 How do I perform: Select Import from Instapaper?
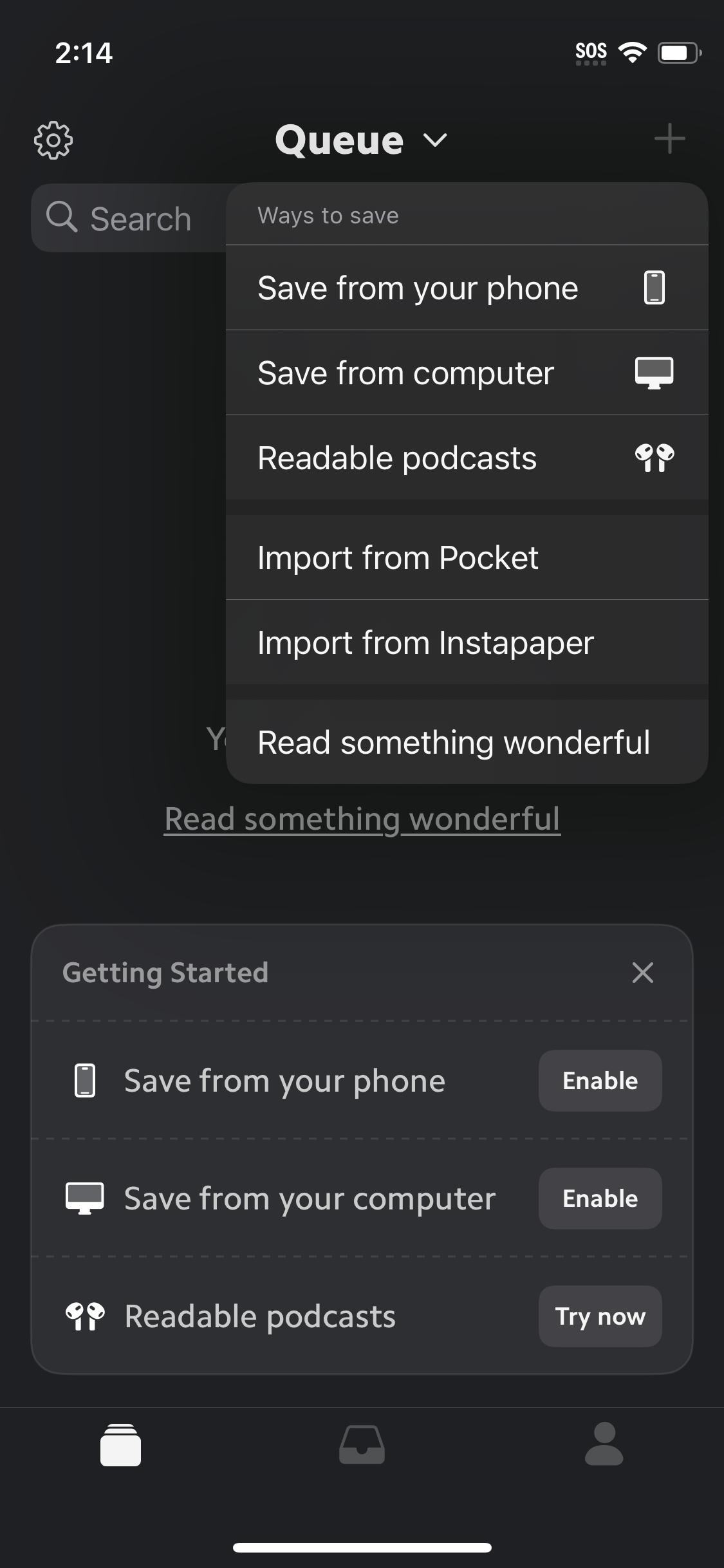(x=425, y=642)
